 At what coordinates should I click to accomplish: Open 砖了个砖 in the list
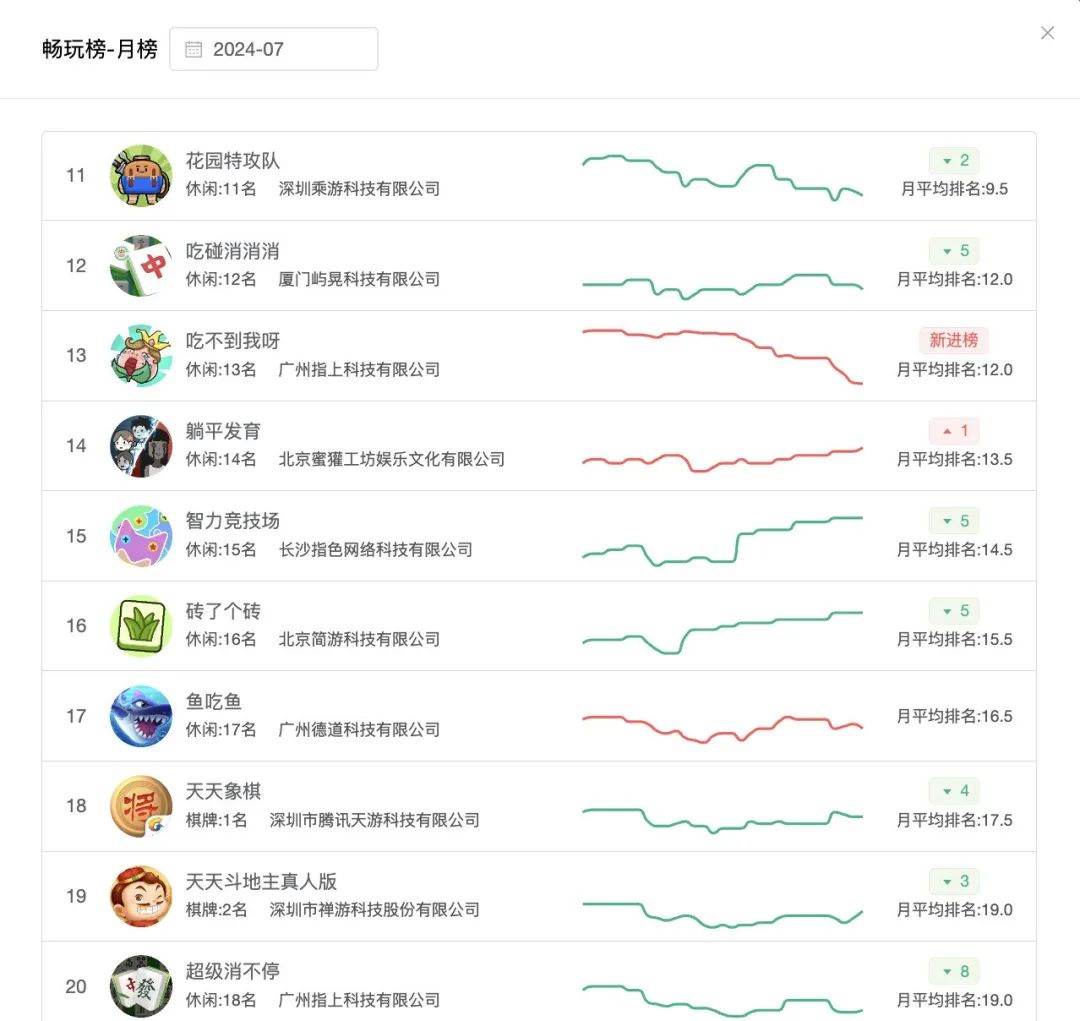click(223, 611)
